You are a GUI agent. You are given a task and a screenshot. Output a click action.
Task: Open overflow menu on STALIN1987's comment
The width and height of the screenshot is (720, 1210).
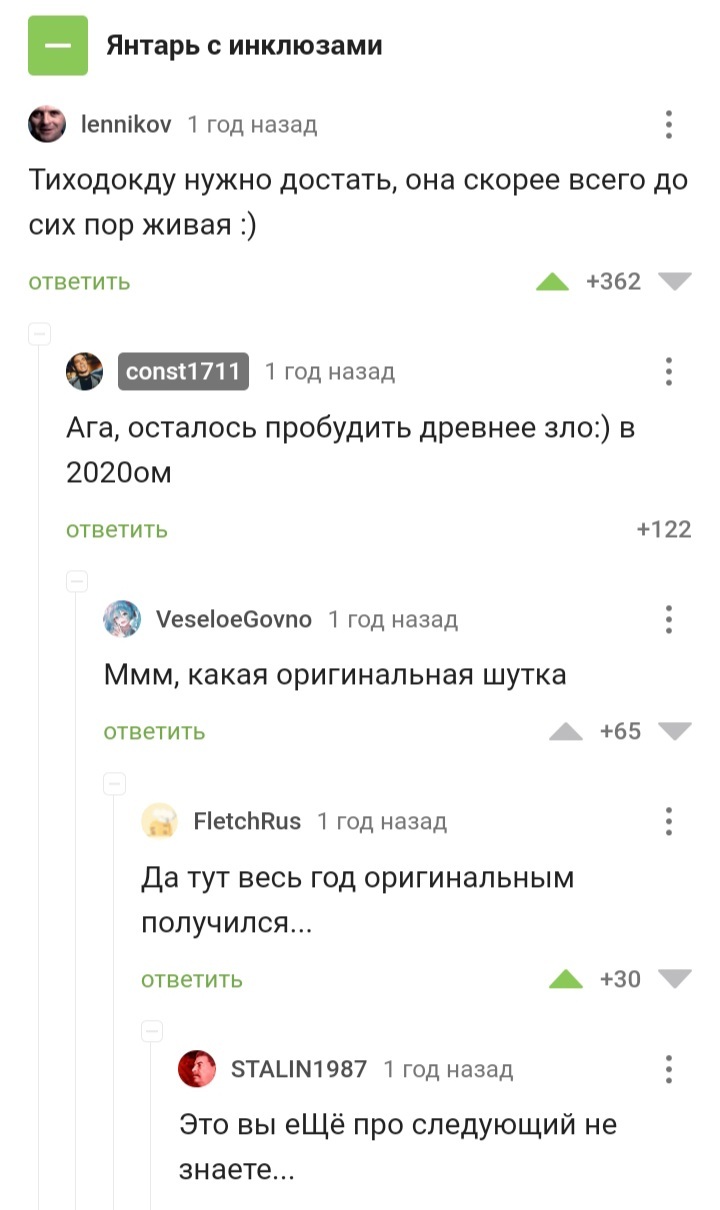[x=669, y=1069]
